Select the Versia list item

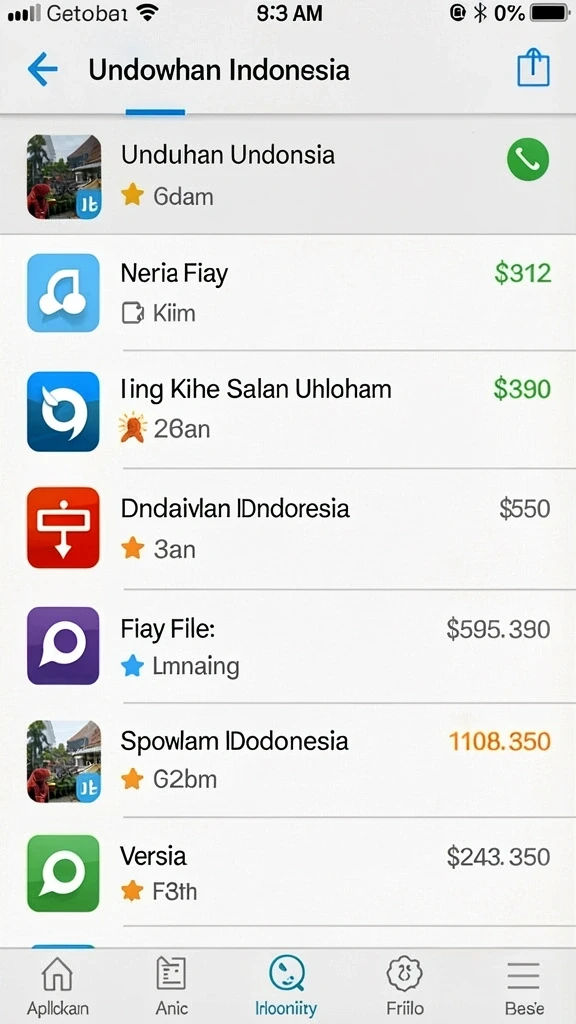click(x=288, y=872)
